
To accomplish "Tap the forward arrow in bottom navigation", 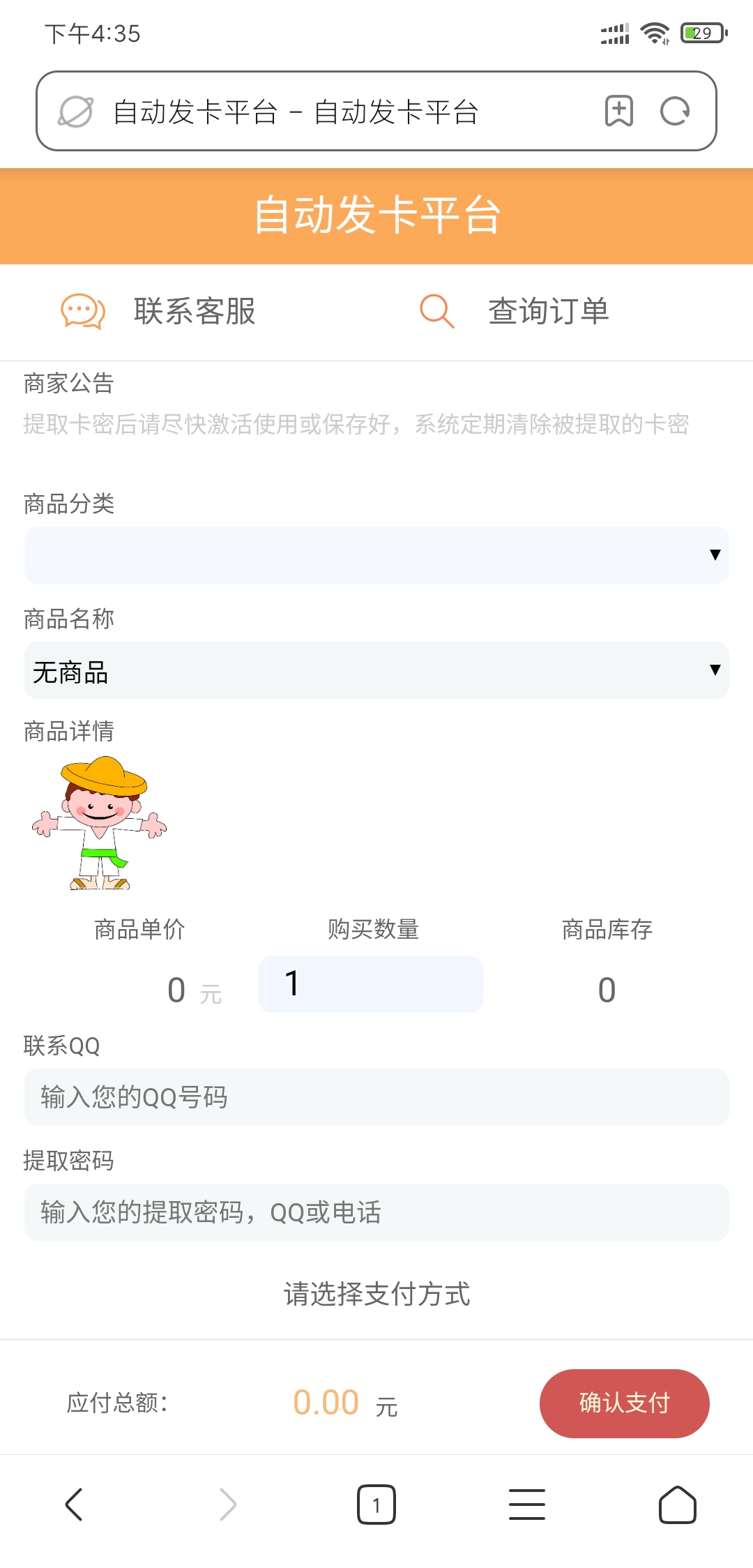I will point(226,1505).
